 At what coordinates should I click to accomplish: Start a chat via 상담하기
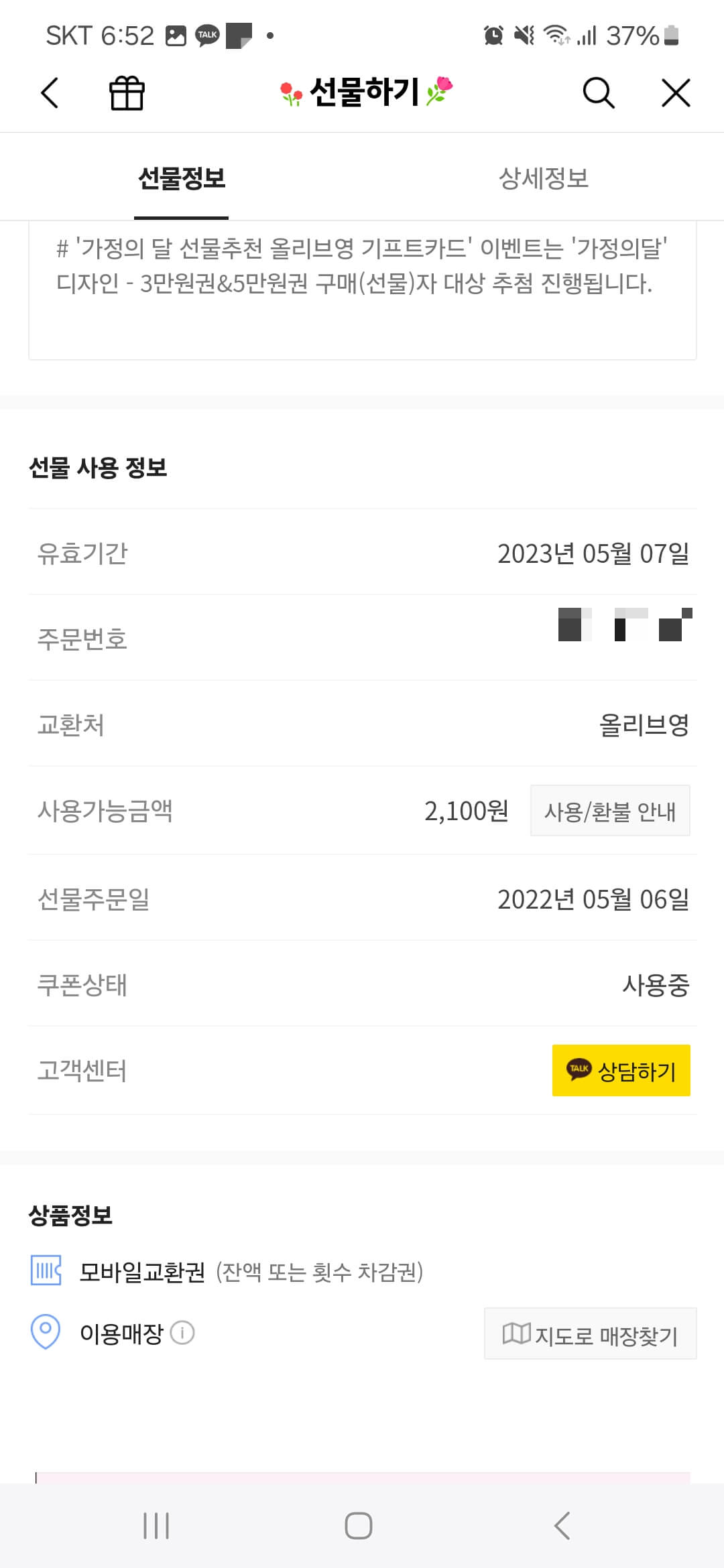[x=620, y=1070]
